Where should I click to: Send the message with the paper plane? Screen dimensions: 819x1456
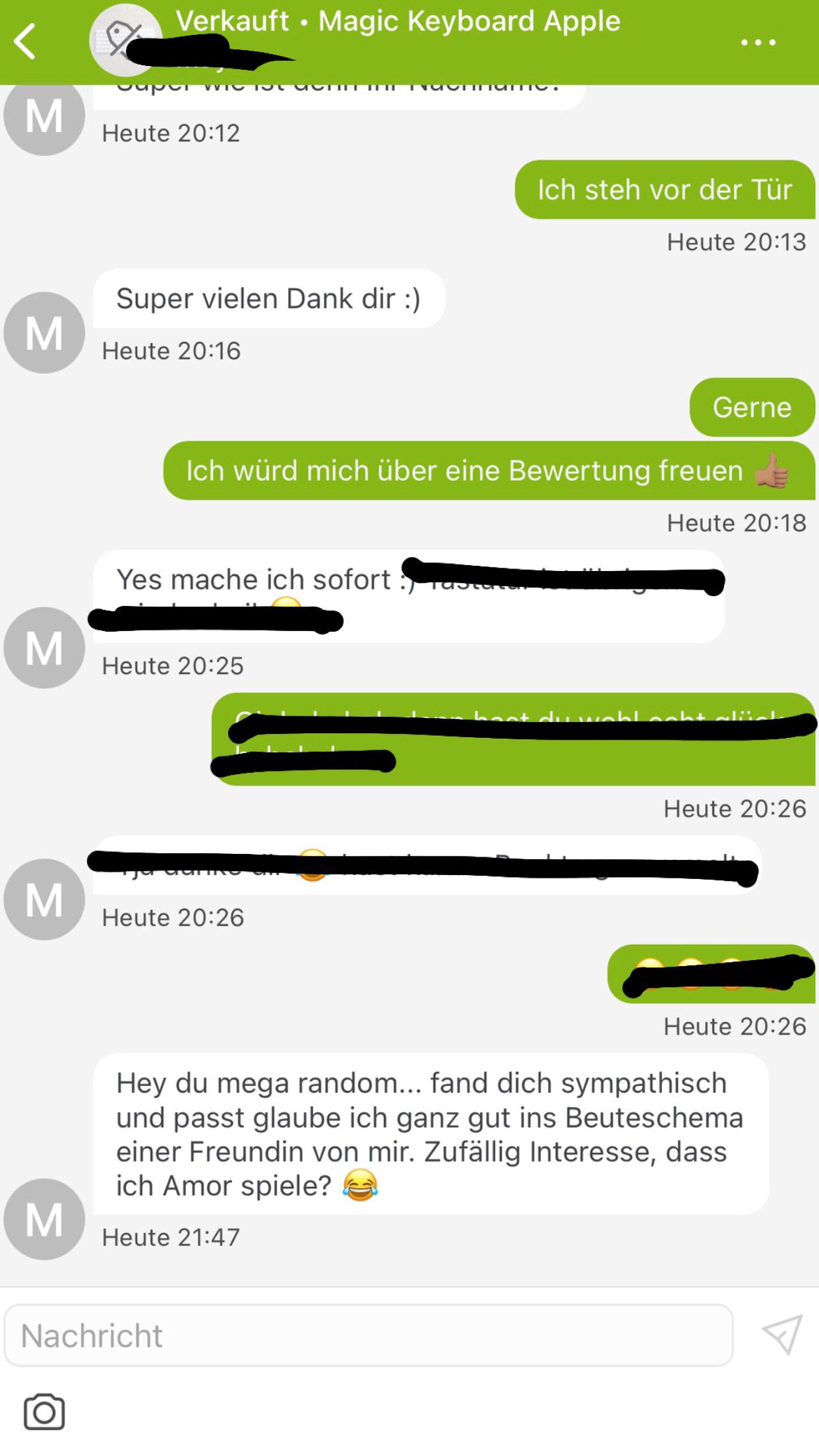pos(782,1335)
